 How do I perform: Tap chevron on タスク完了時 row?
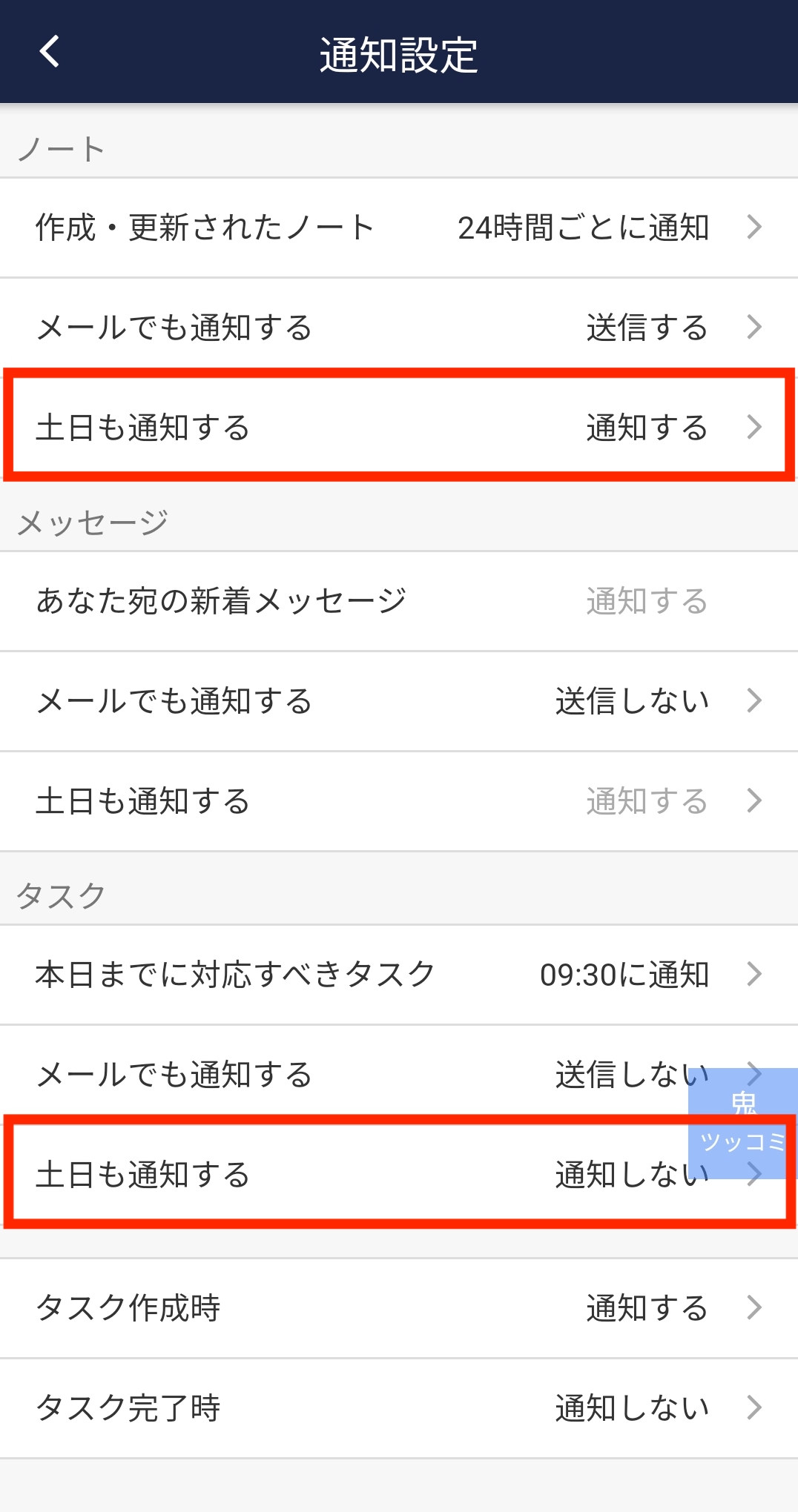(755, 1407)
